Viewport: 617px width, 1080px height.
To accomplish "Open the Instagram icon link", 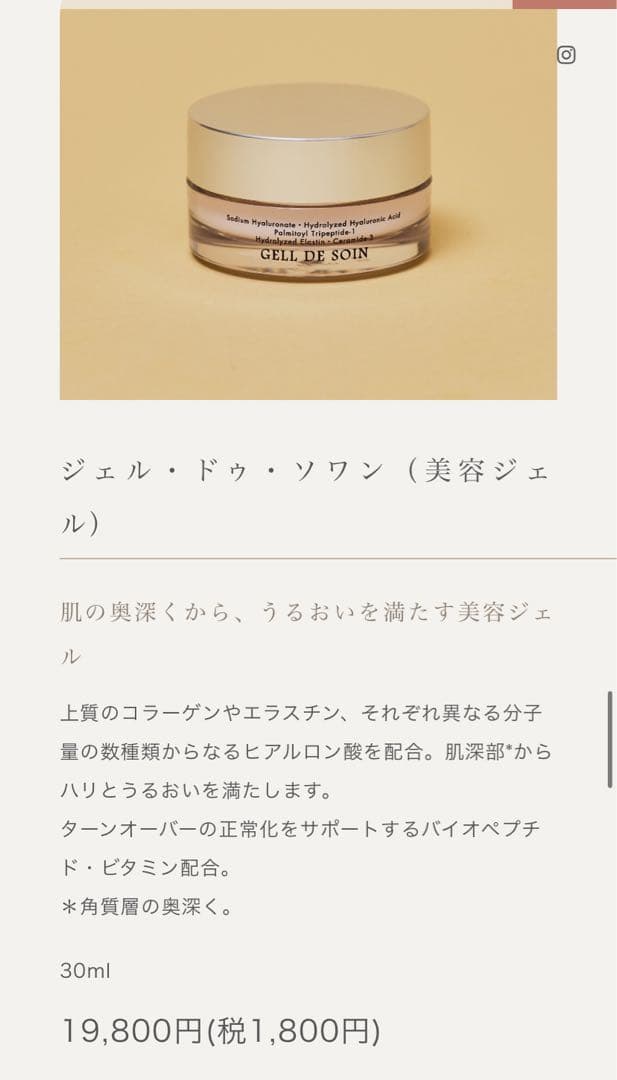I will pos(566,55).
